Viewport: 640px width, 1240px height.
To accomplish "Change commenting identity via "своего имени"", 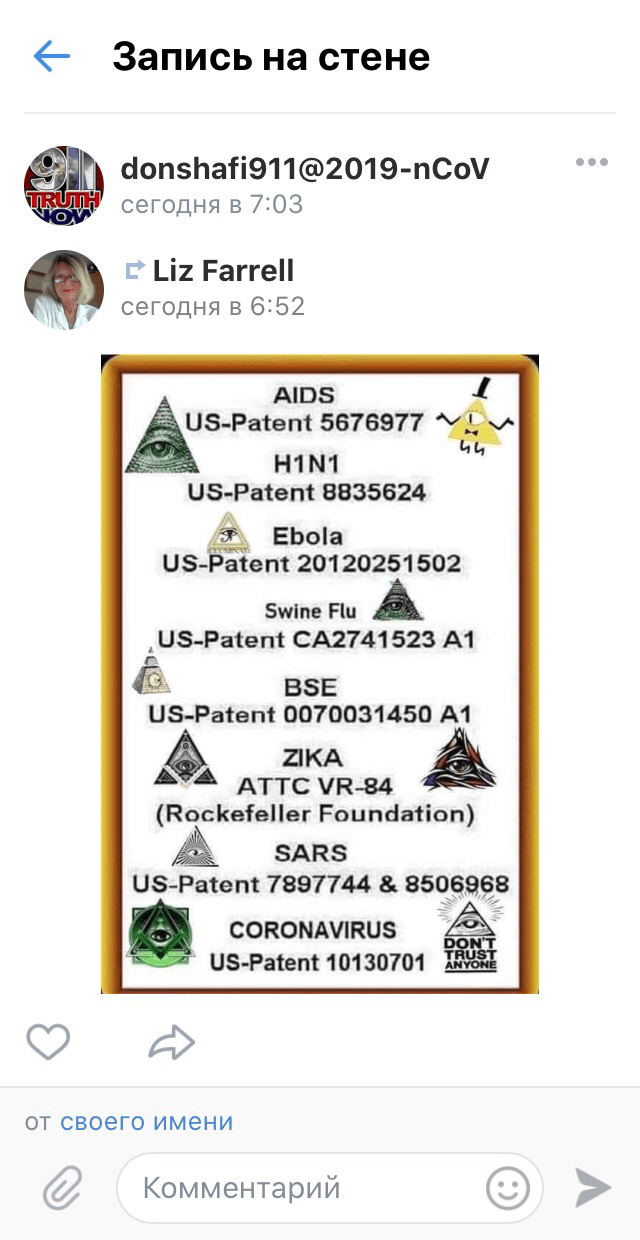I will pyautogui.click(x=146, y=1122).
